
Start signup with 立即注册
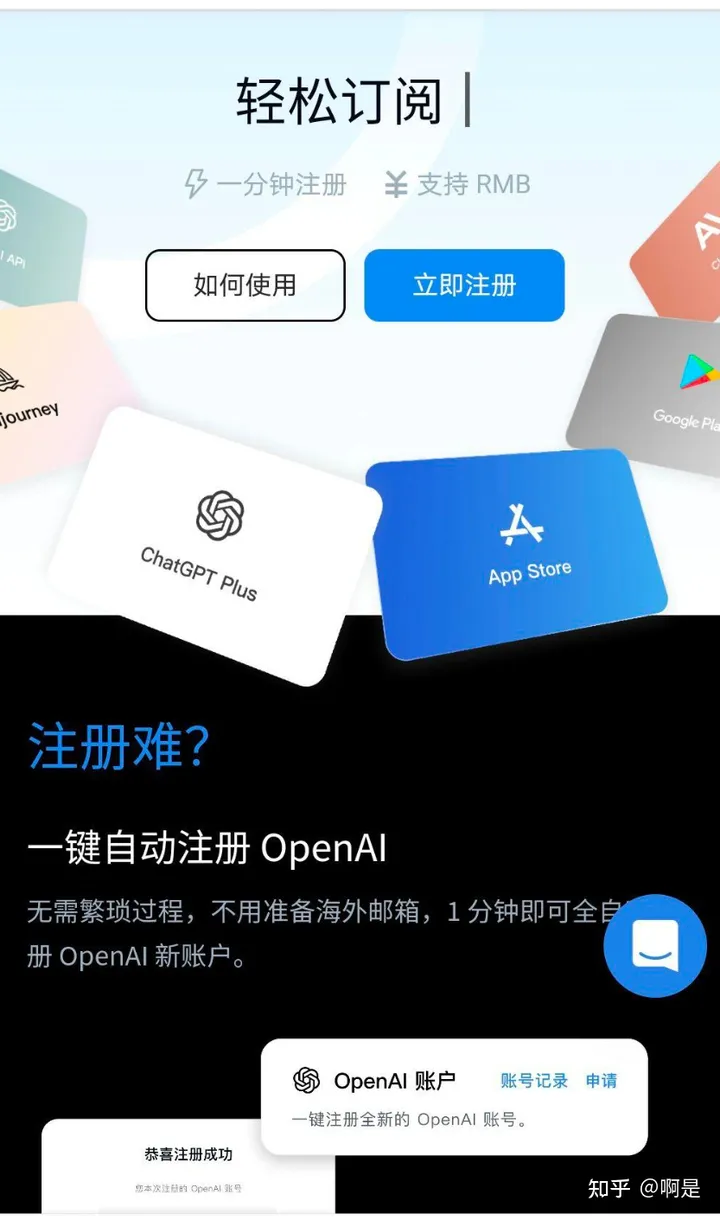[x=464, y=286]
